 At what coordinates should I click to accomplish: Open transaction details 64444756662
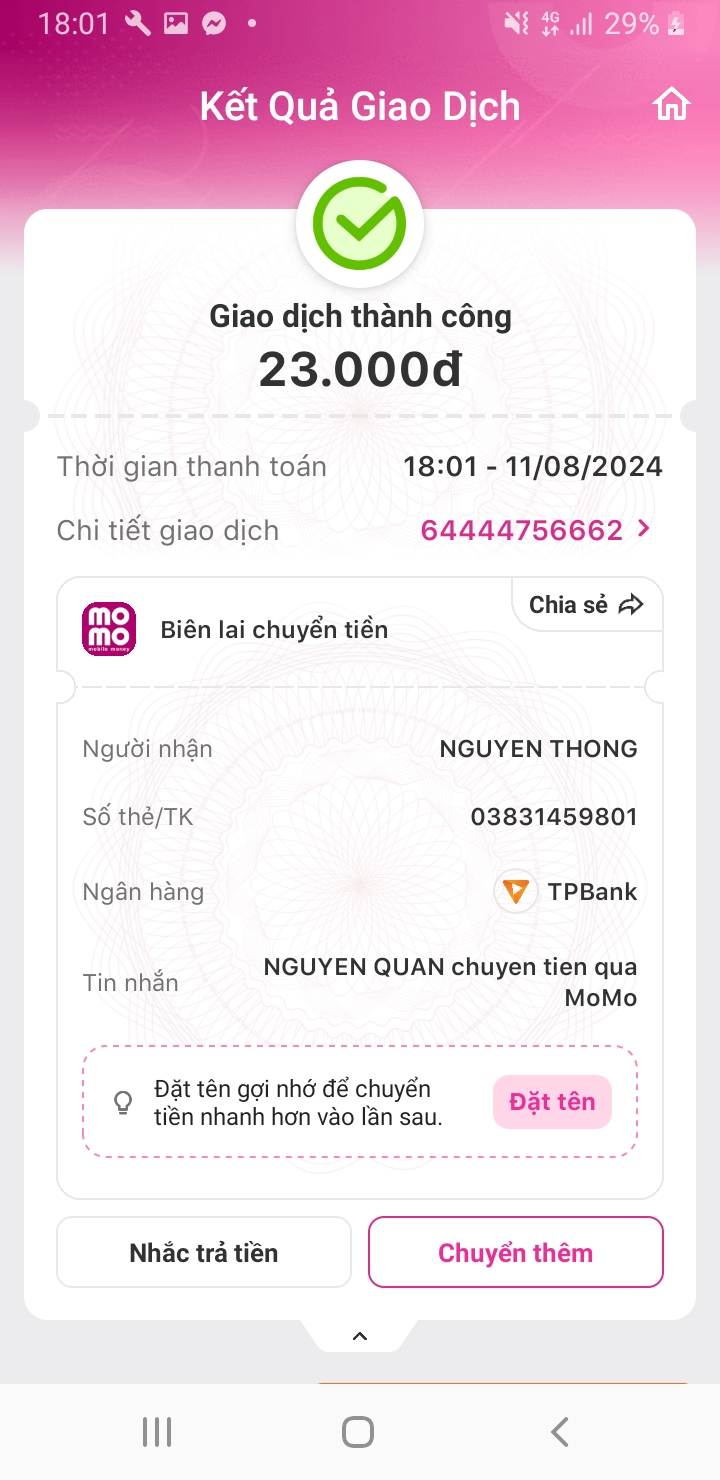[535, 530]
